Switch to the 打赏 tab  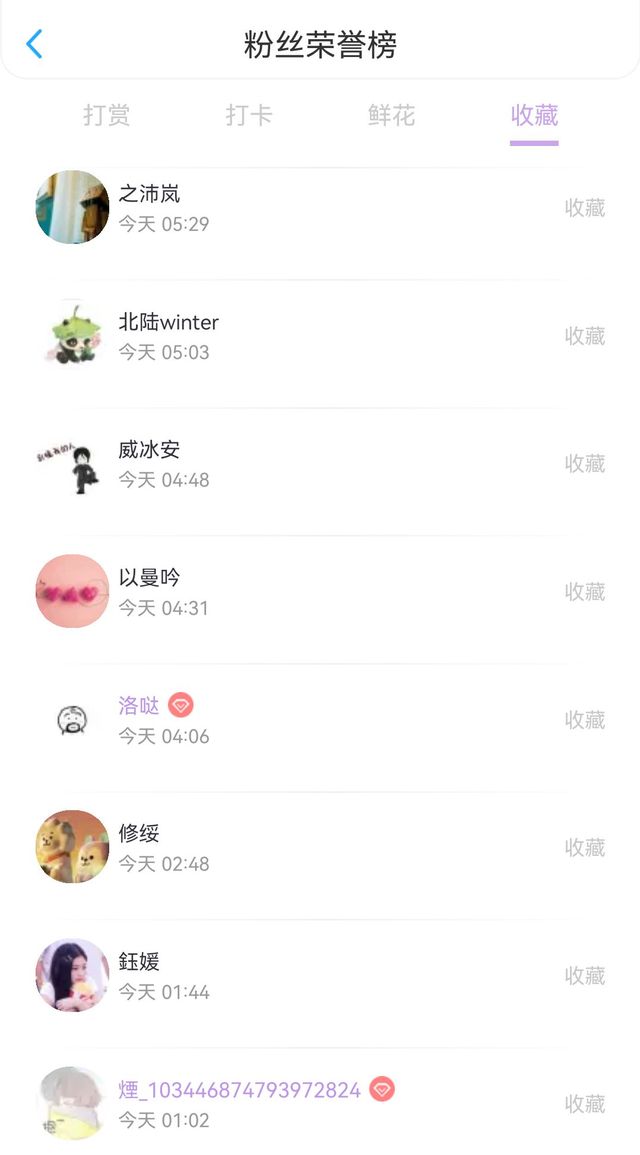point(107,115)
